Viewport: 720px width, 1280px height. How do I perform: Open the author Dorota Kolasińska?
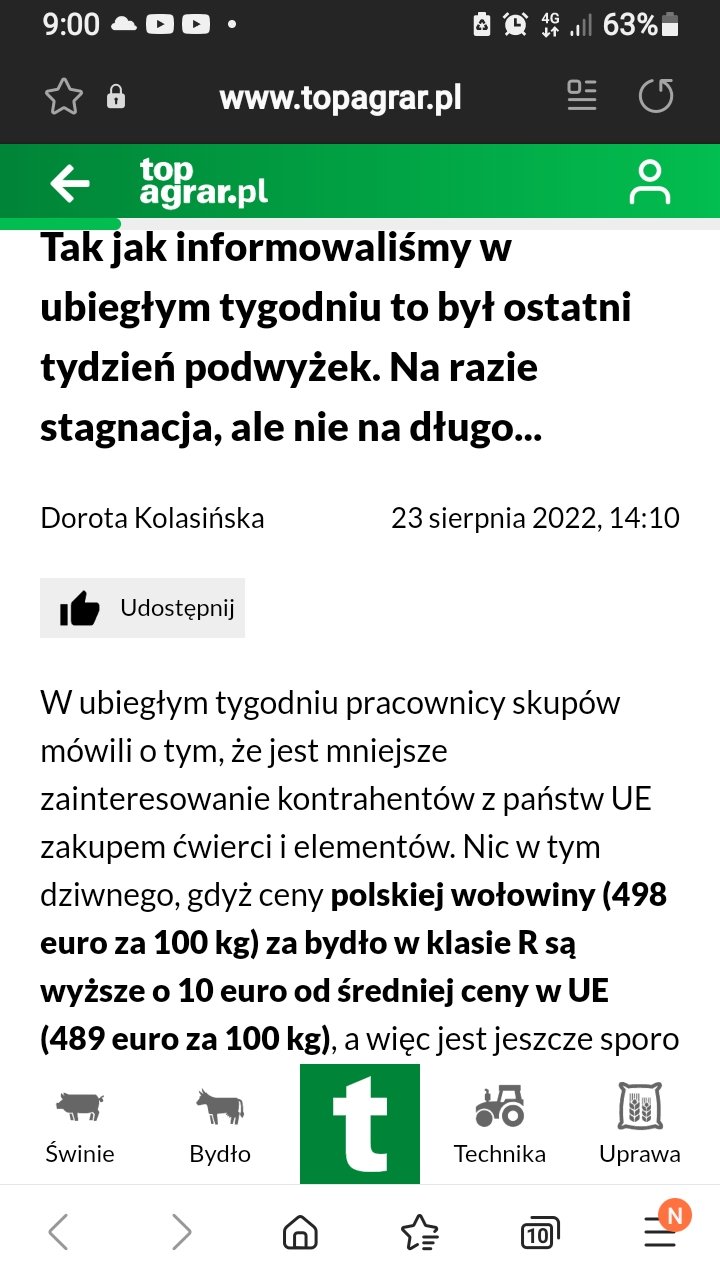[152, 518]
